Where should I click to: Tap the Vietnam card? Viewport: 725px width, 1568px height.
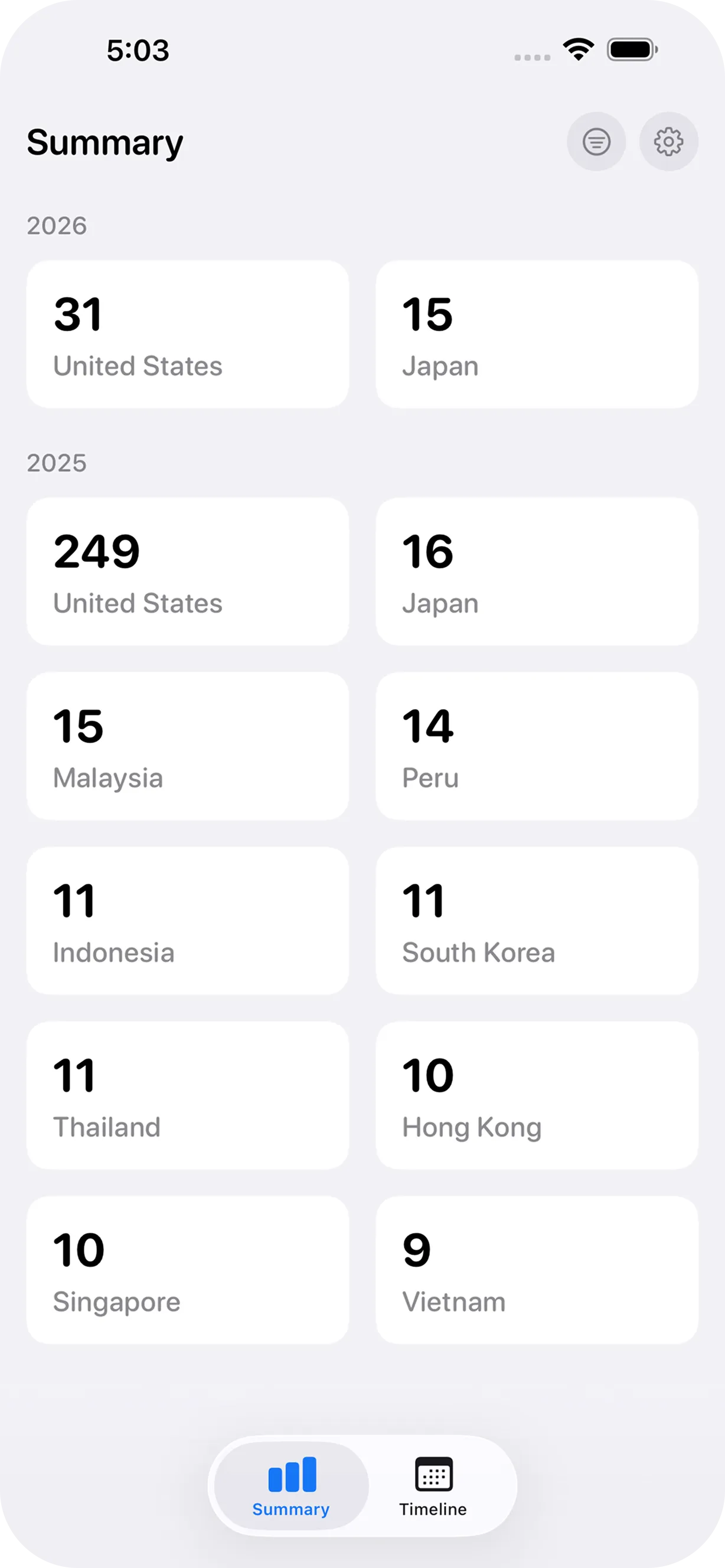click(x=536, y=1270)
